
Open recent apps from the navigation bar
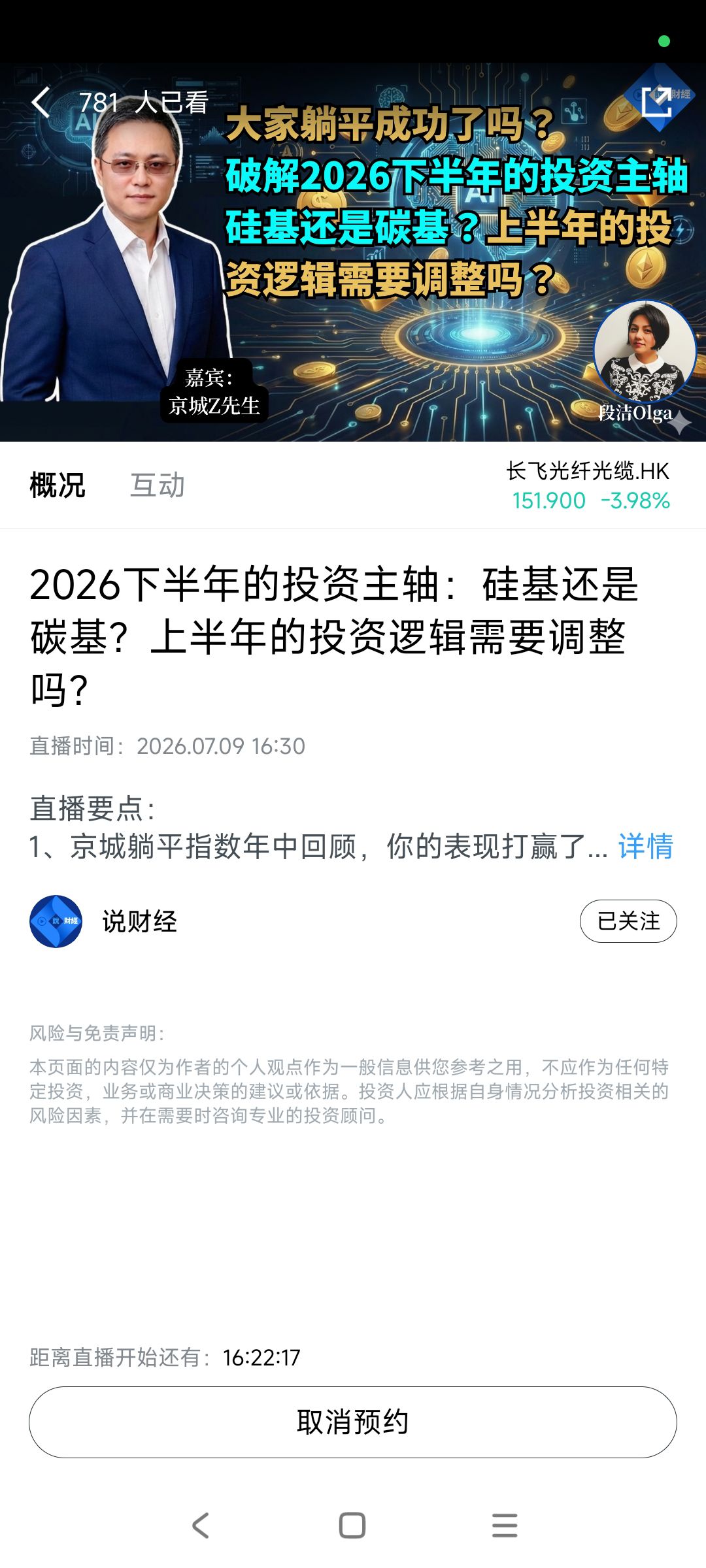[x=505, y=1526]
